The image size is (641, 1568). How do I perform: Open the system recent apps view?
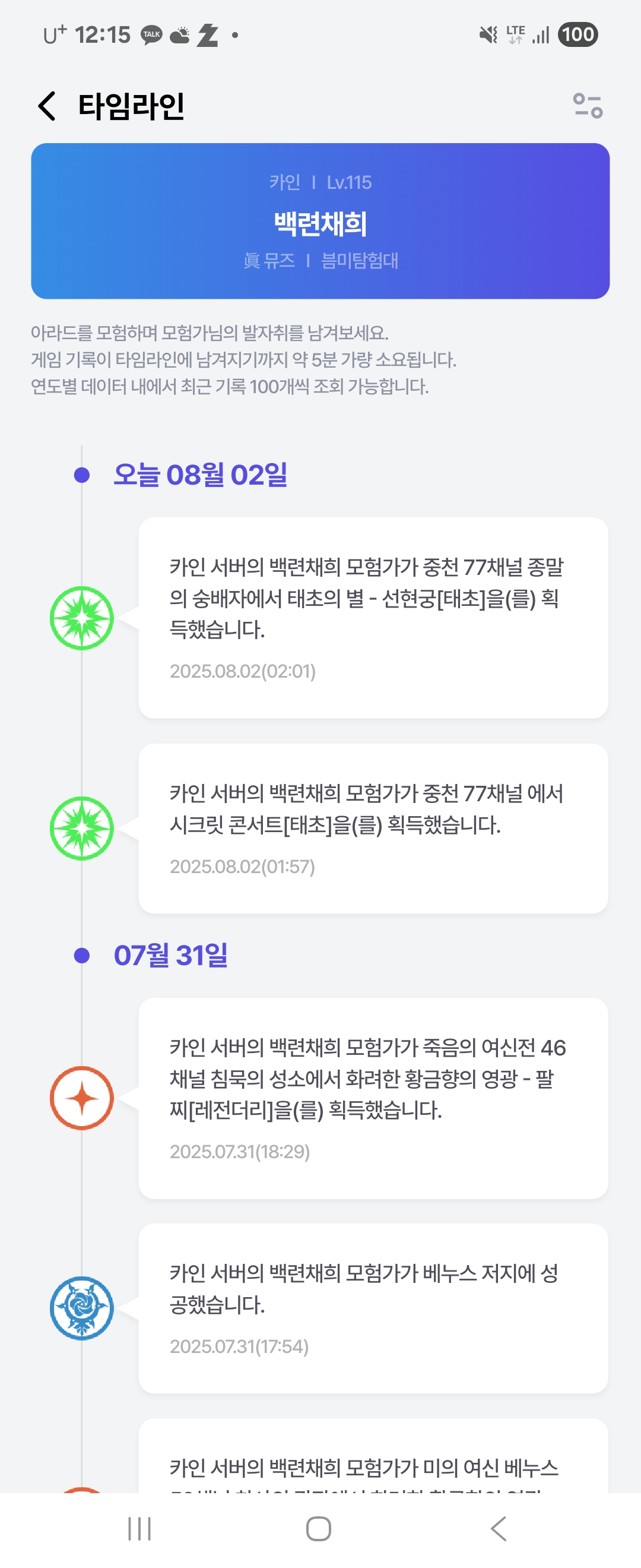click(x=139, y=1528)
